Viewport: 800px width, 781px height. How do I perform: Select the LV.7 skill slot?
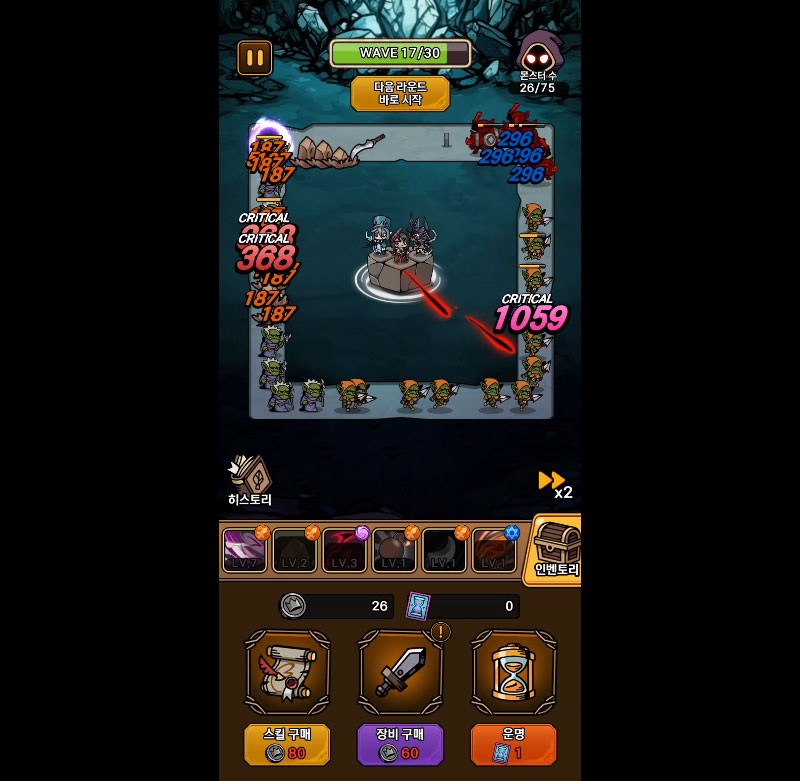pyautogui.click(x=244, y=550)
